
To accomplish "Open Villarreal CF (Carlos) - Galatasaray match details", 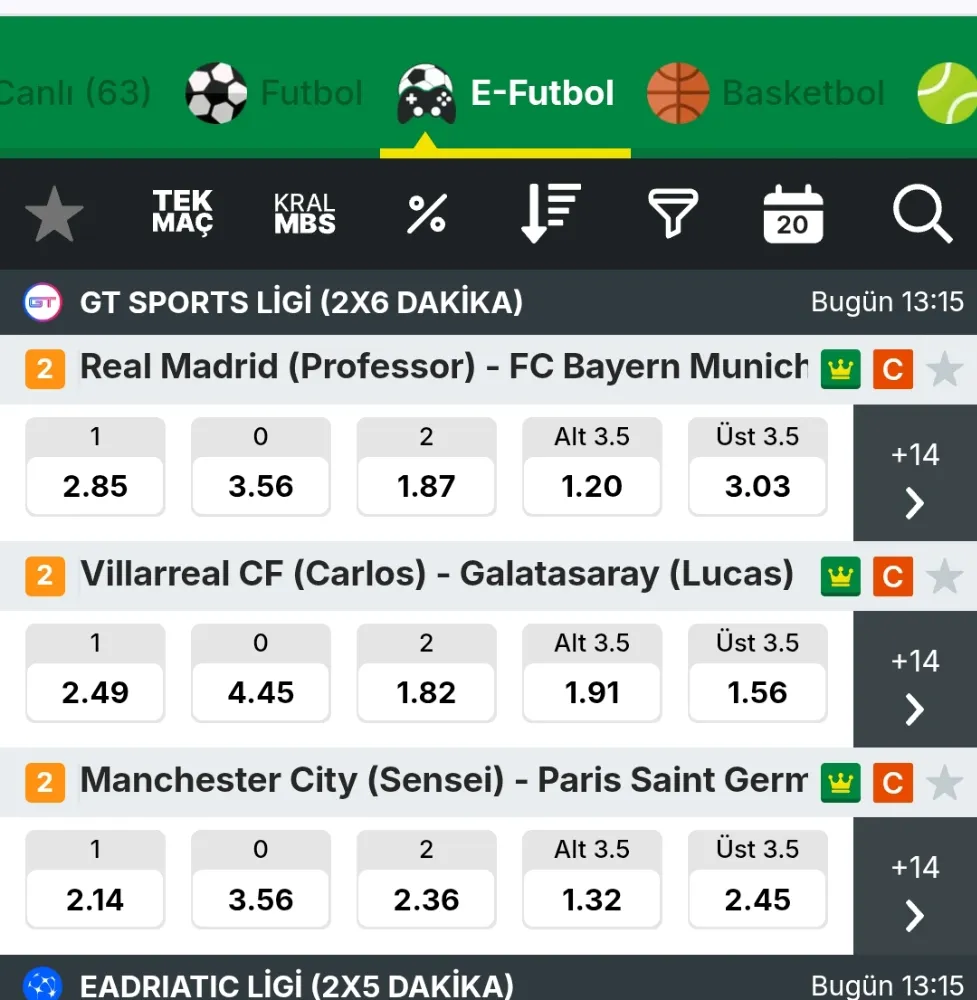I will coord(436,575).
